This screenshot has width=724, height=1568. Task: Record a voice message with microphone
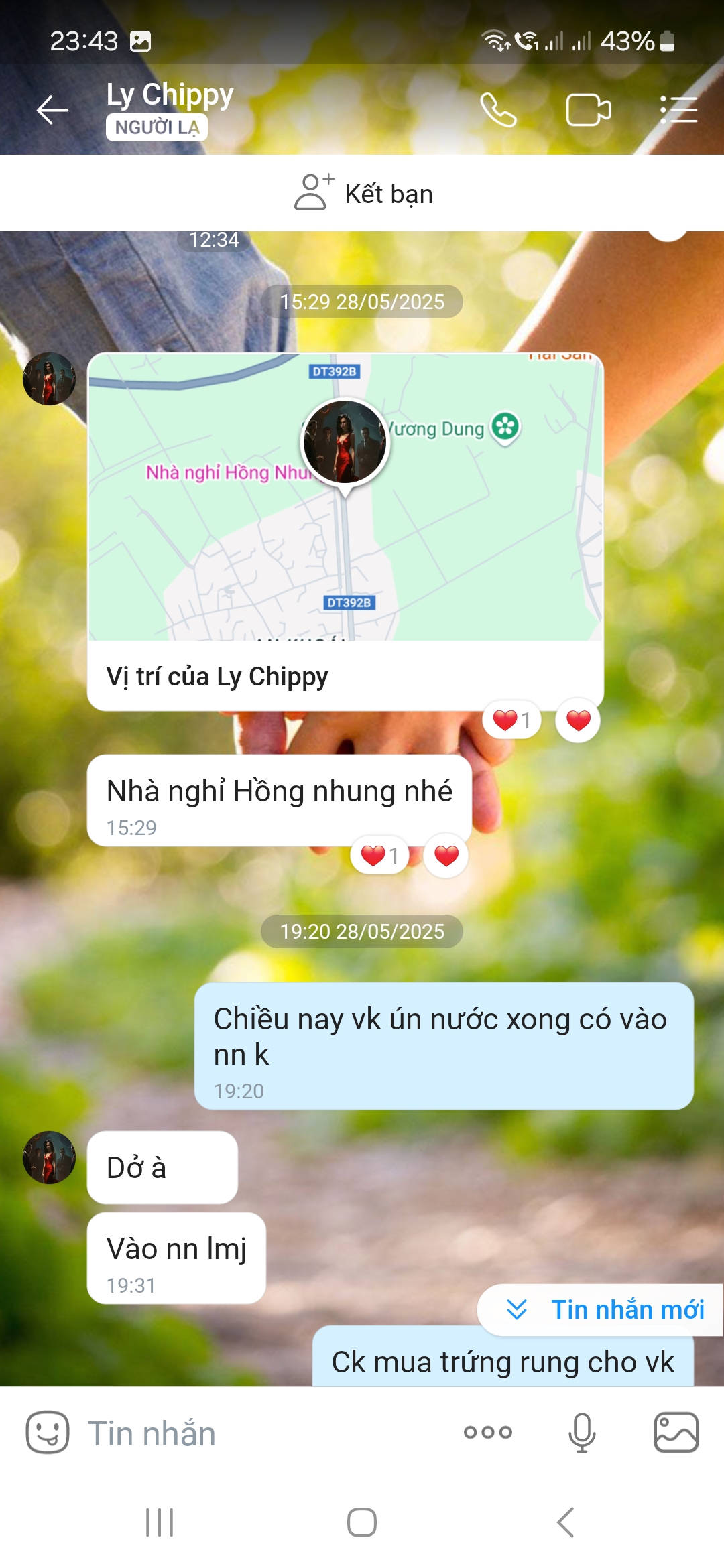point(582,1433)
